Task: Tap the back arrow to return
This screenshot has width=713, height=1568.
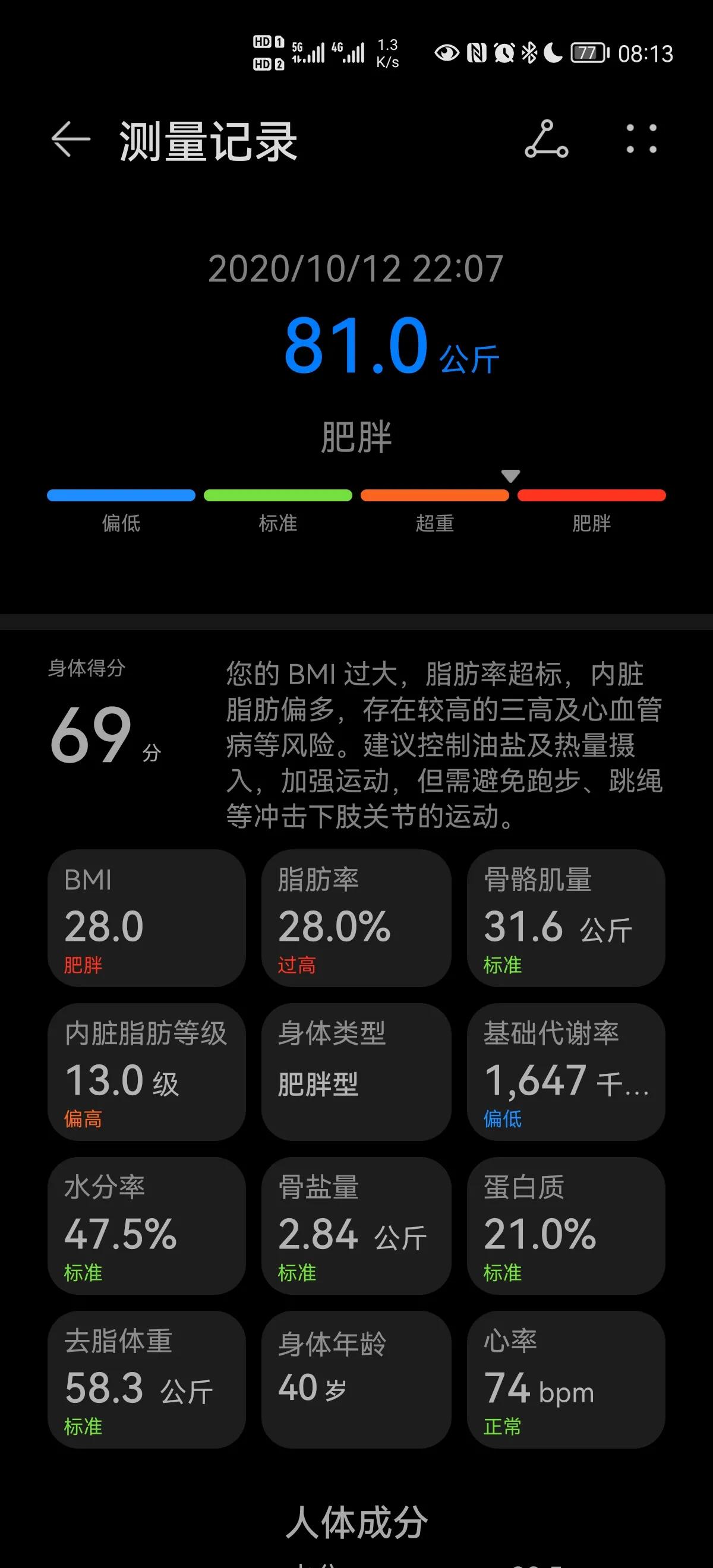Action: pos(69,141)
